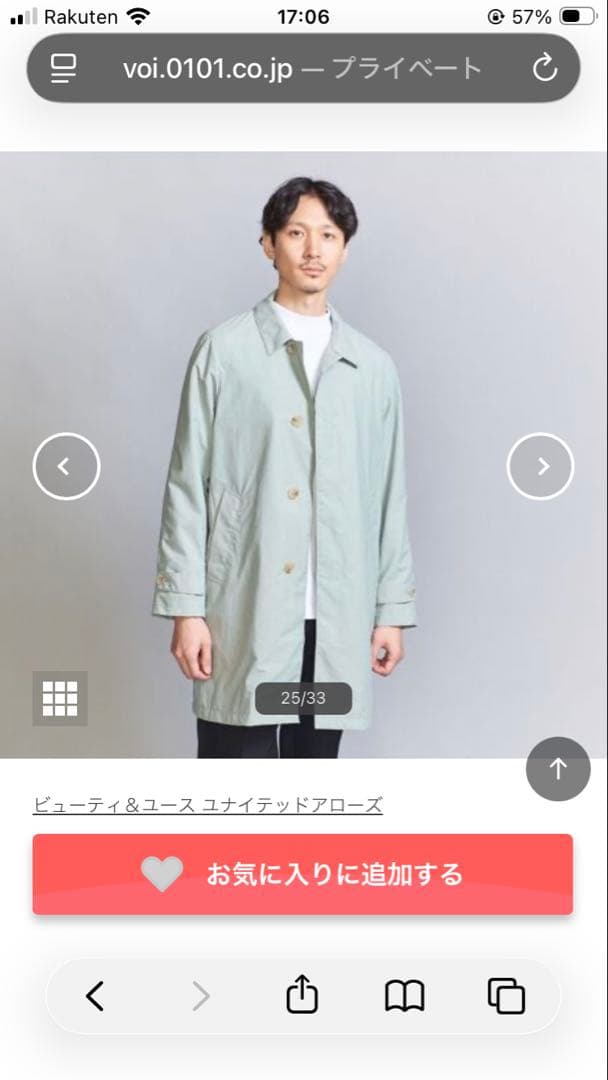
Task: Show the next product photo
Action: click(x=541, y=466)
